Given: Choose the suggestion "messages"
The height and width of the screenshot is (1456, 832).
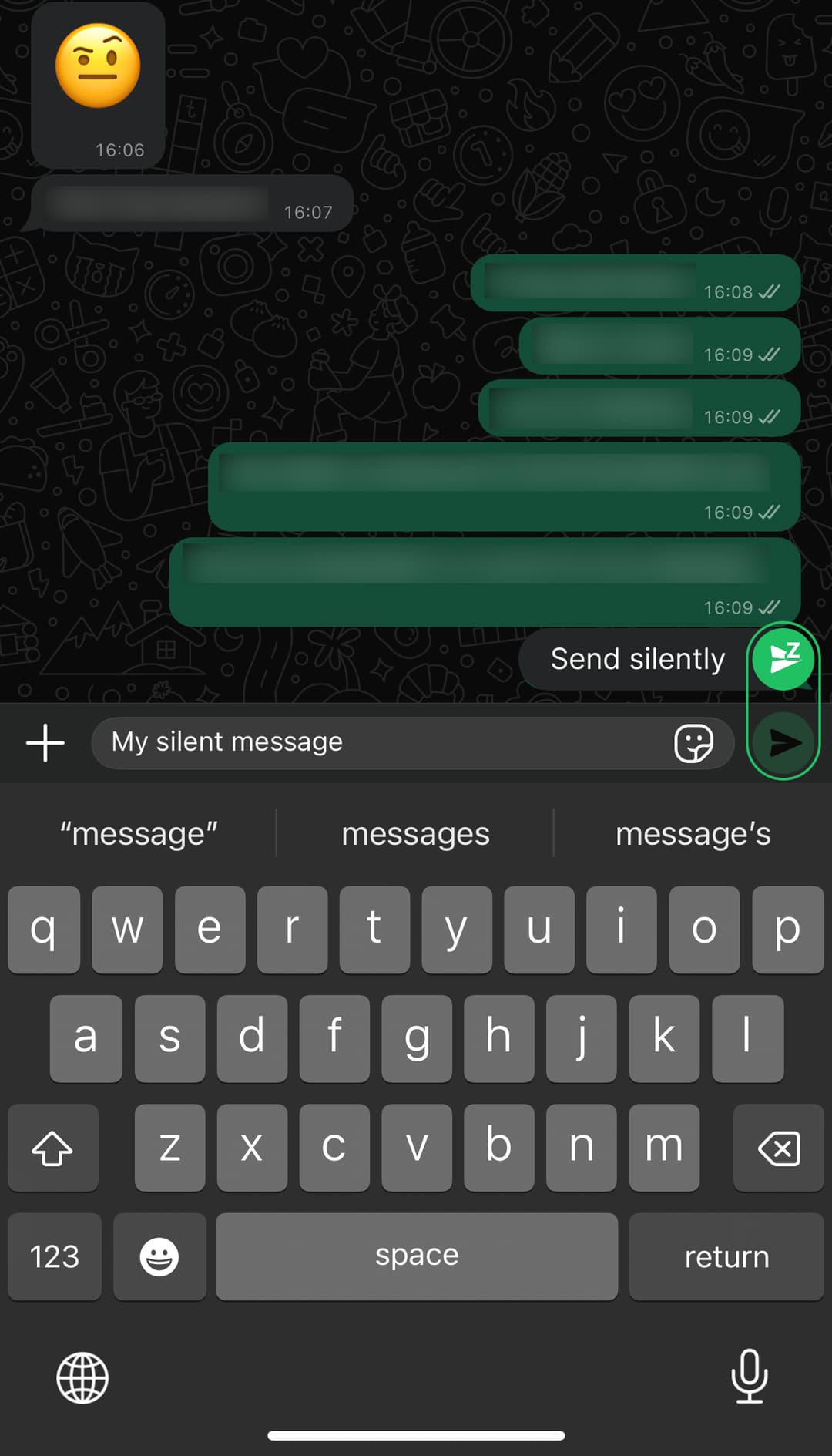Looking at the screenshot, I should click(x=415, y=833).
